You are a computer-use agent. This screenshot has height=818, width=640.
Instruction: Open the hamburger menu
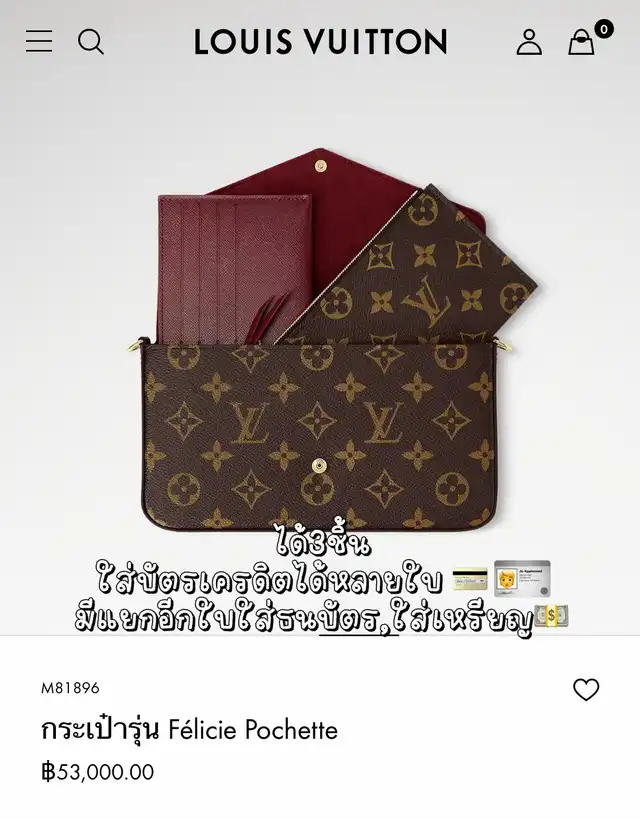coord(39,41)
